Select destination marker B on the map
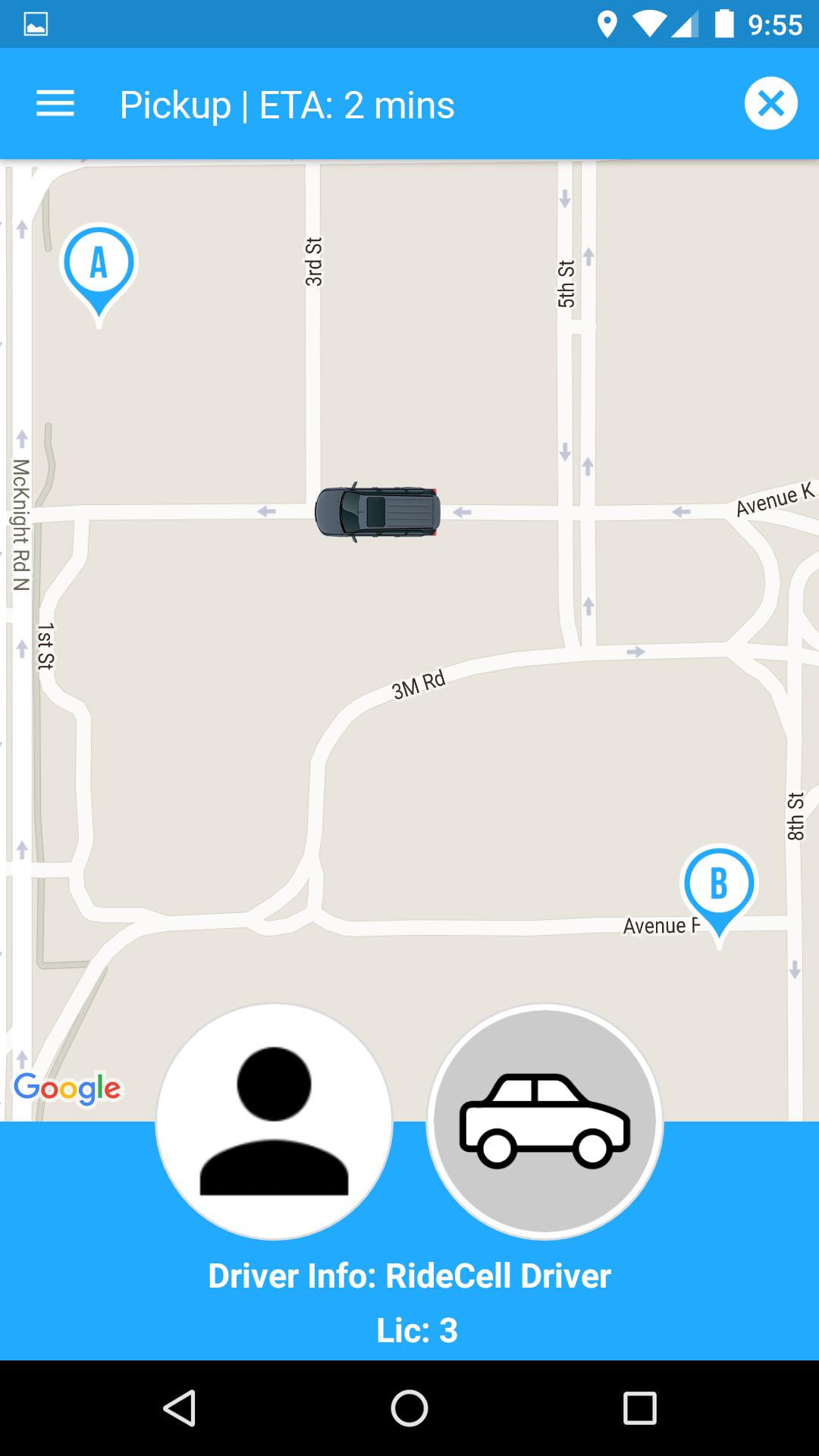 point(719,887)
